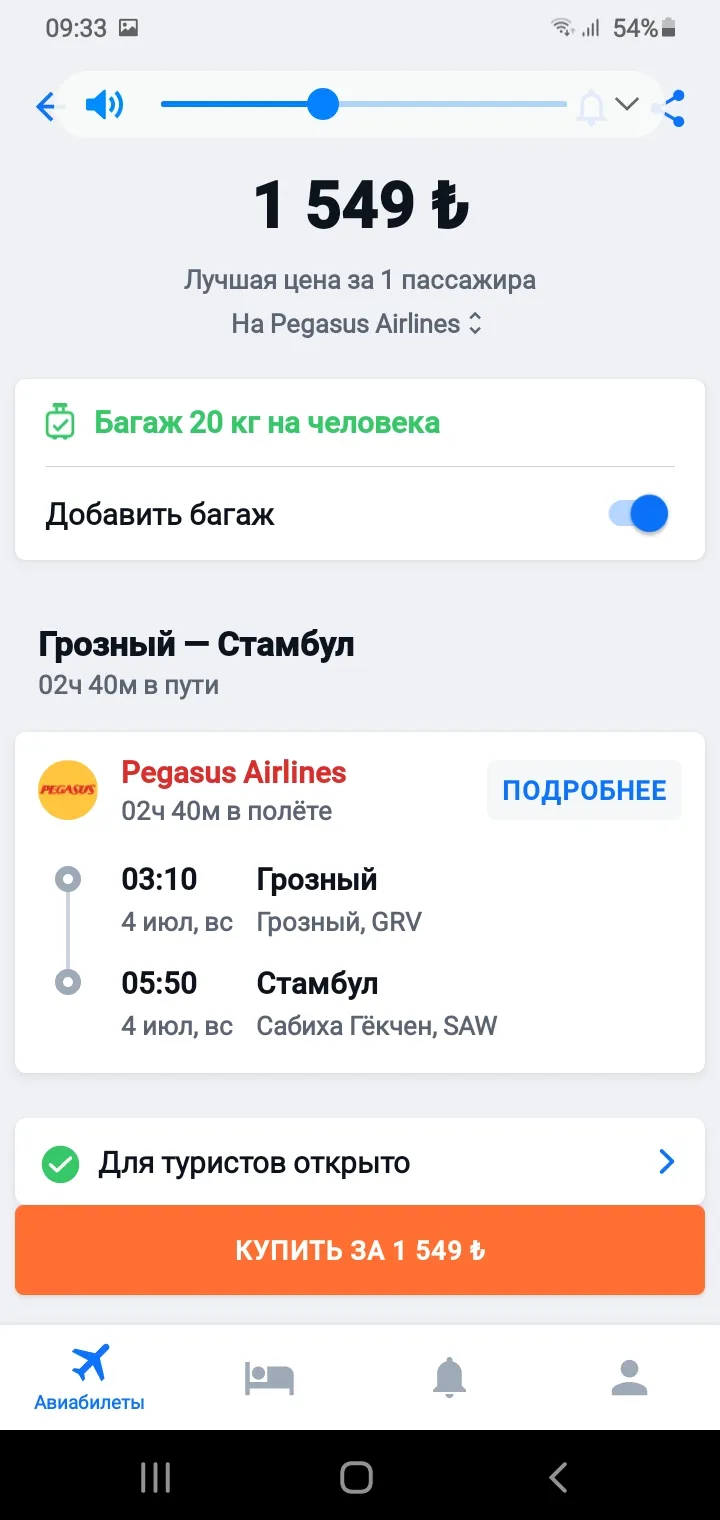Screen dimensions: 720x1520
Task: Go back using the top-left arrow
Action: [46, 106]
